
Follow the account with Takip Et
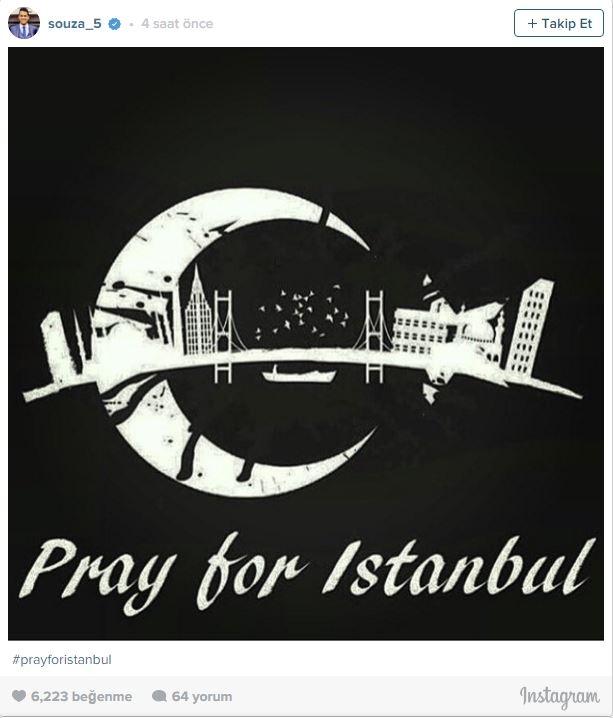(x=558, y=23)
